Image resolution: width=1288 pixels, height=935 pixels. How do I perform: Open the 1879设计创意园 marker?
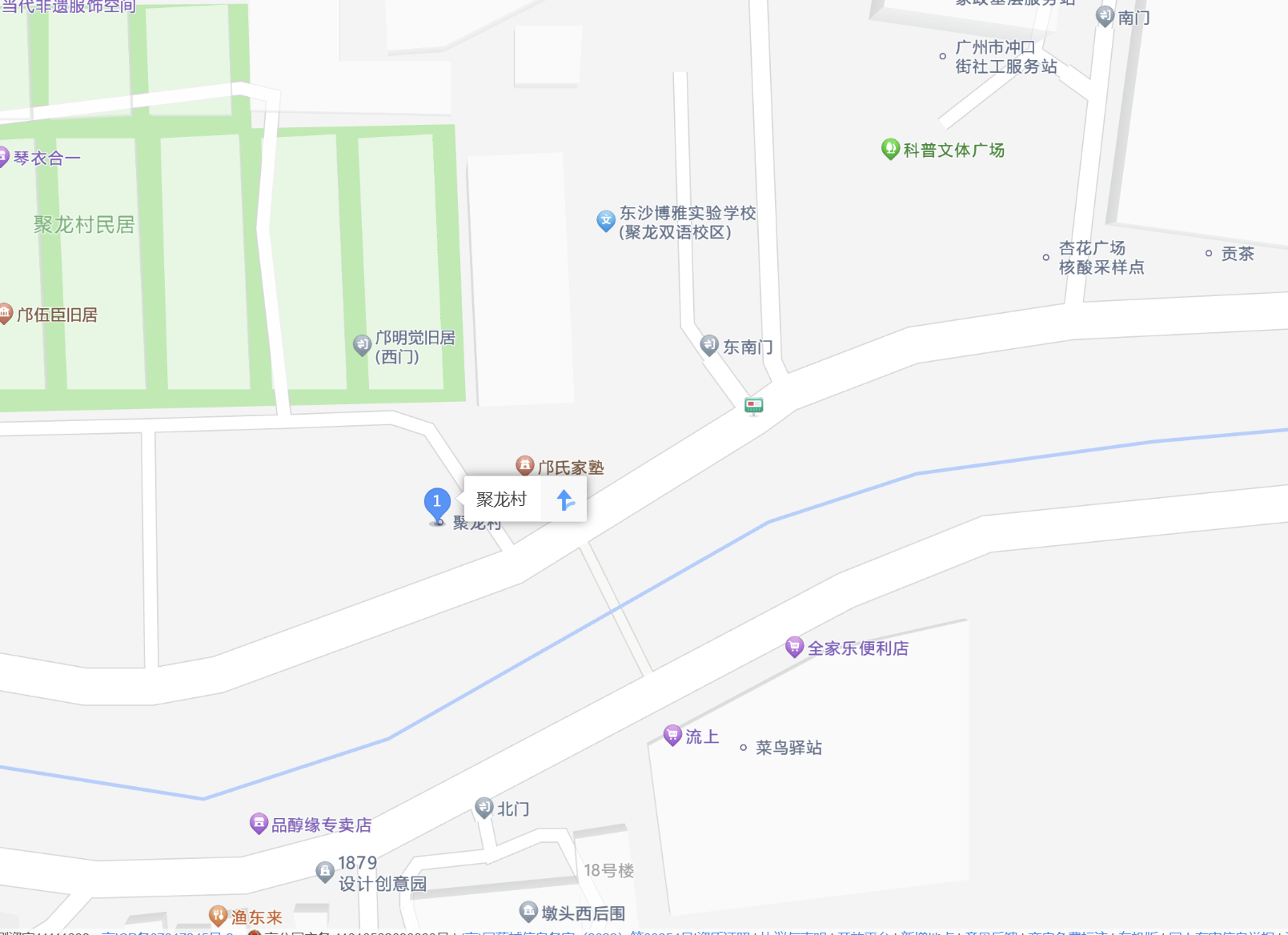[x=325, y=871]
